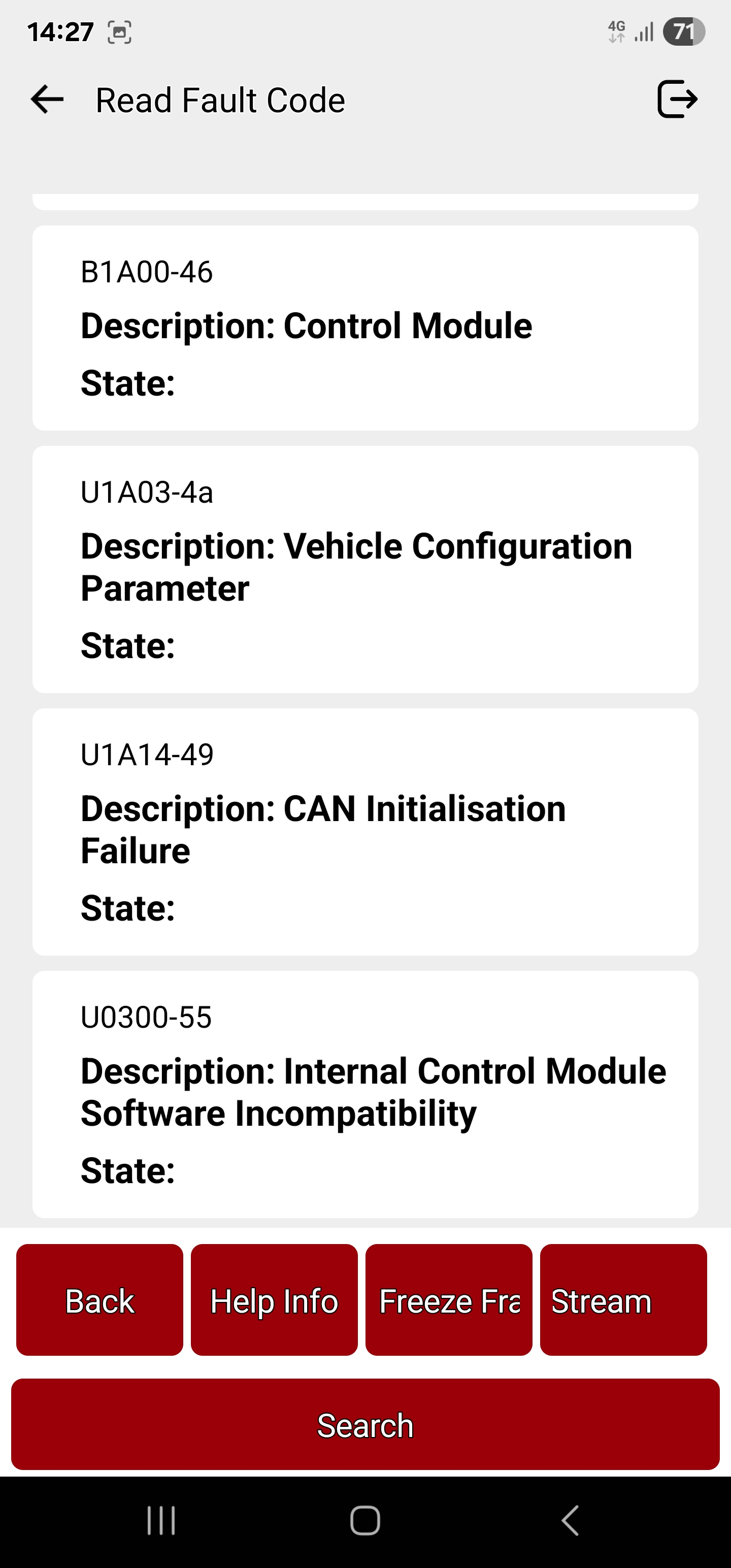View the Freeze Frame data
Screen dimensions: 731x1568
point(449,1299)
